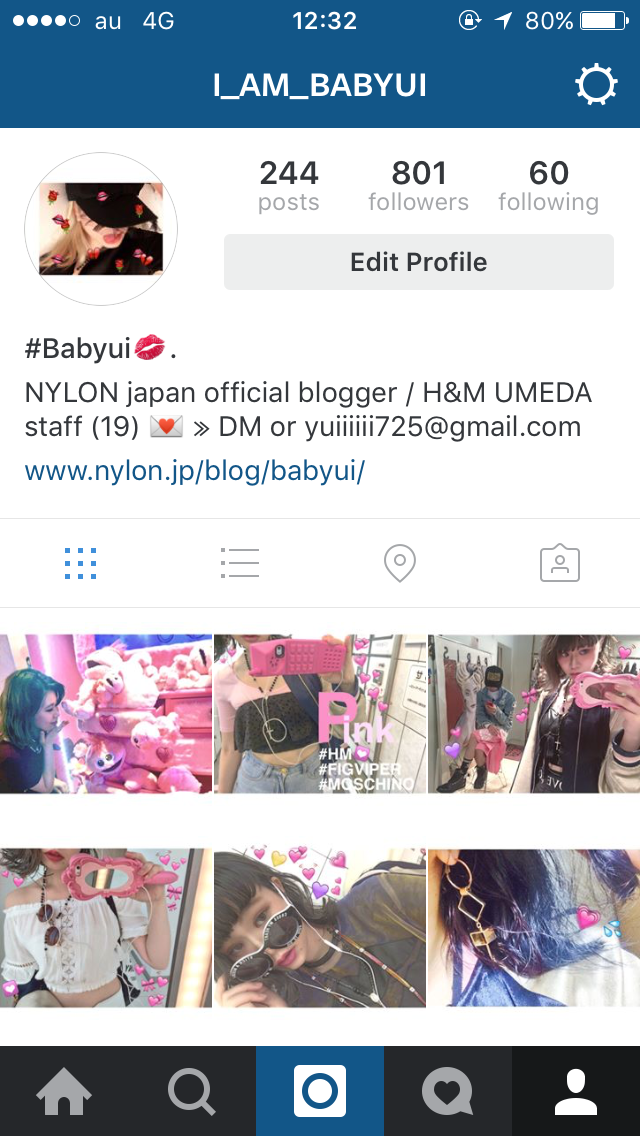Open the settings gear icon

(x=596, y=86)
